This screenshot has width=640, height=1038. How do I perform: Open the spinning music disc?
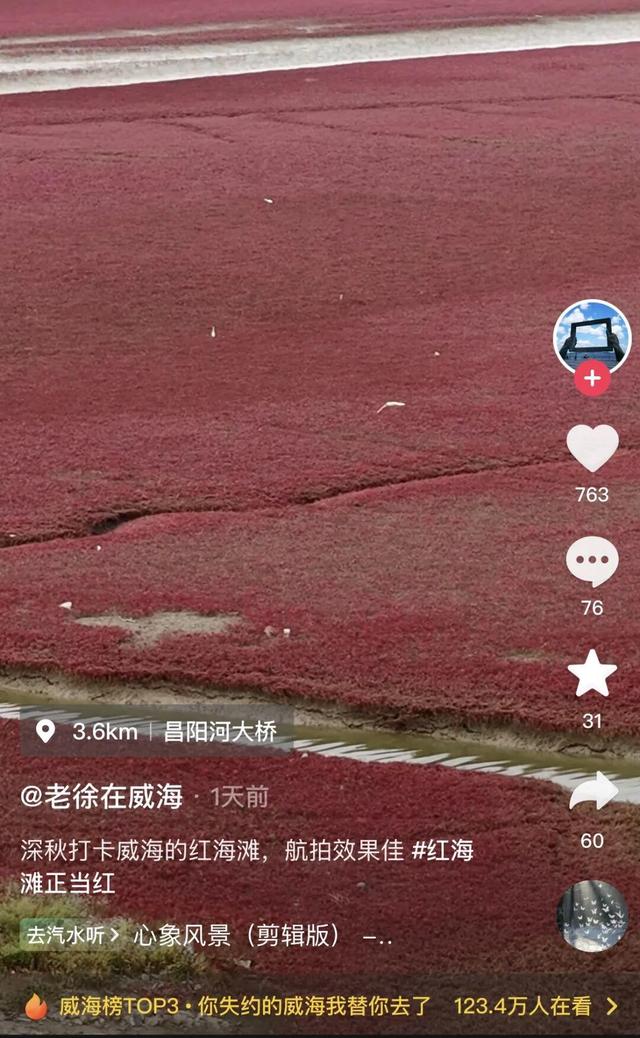pyautogui.click(x=592, y=916)
